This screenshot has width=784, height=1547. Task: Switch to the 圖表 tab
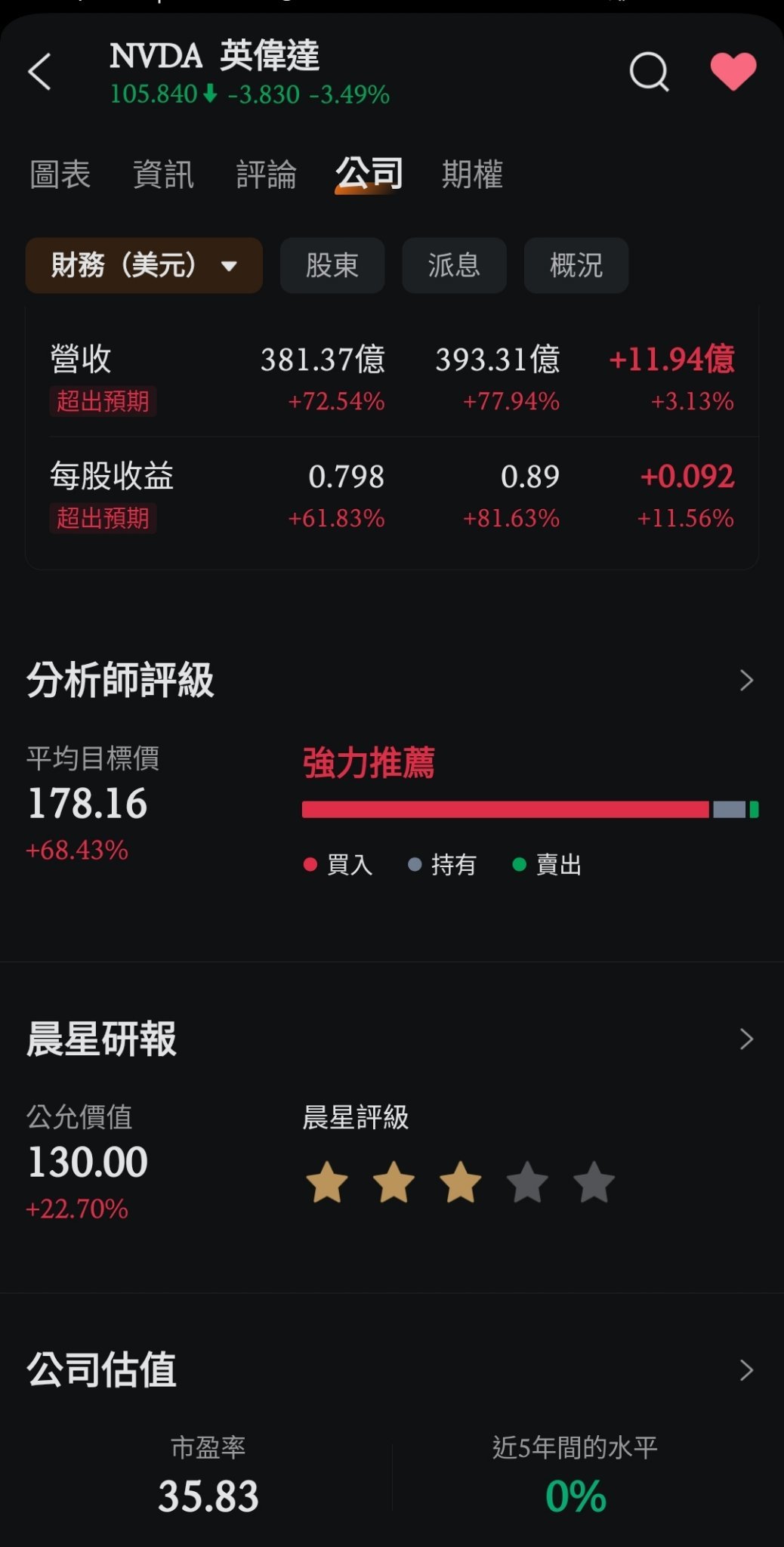click(60, 174)
